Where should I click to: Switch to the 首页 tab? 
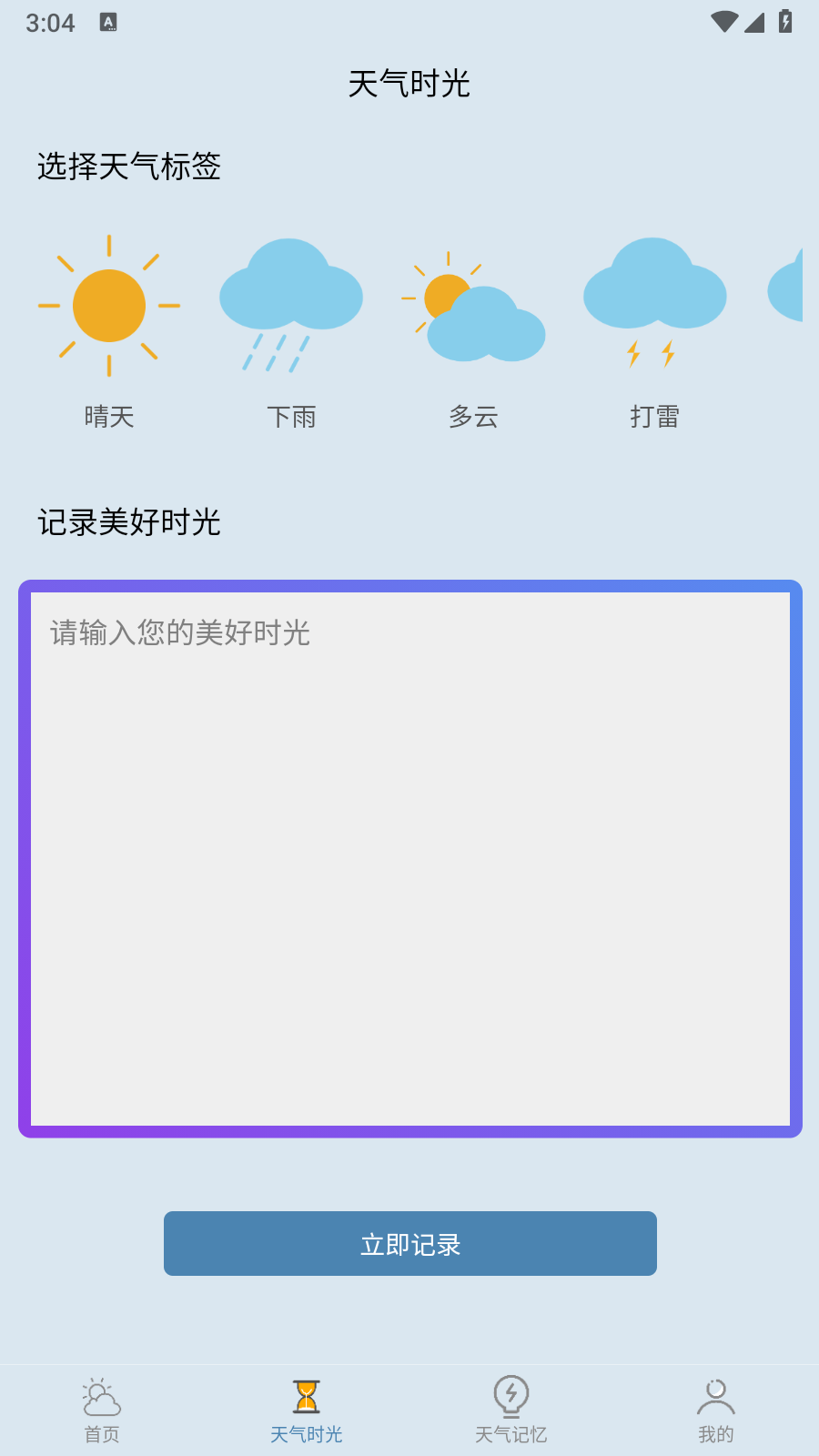pyautogui.click(x=102, y=1410)
